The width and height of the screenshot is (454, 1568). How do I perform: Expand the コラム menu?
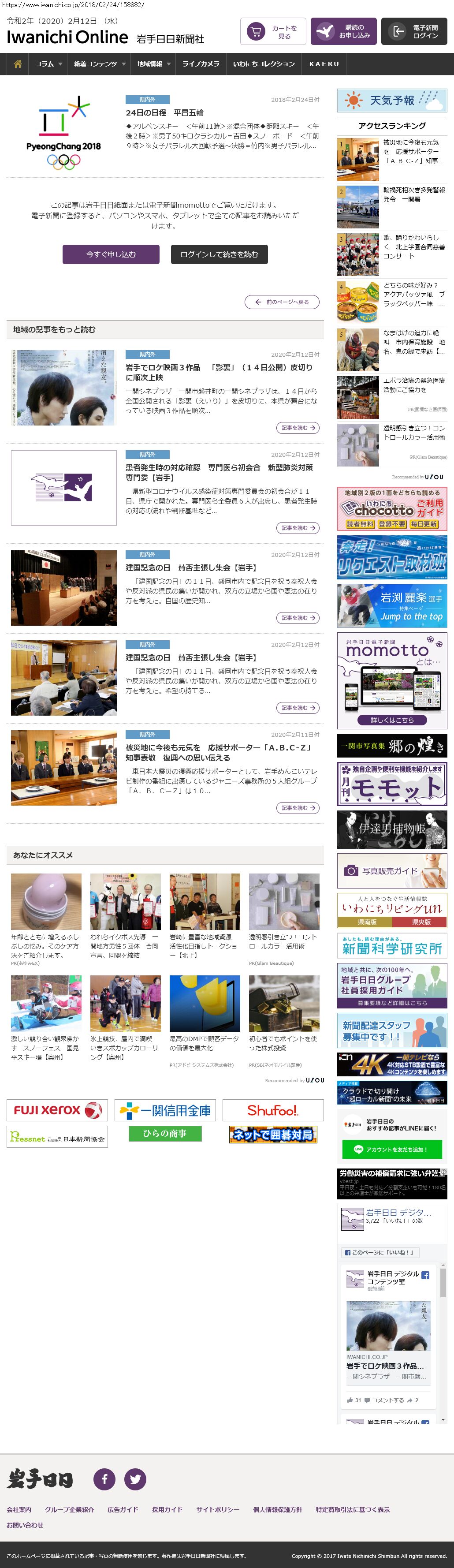click(x=48, y=64)
